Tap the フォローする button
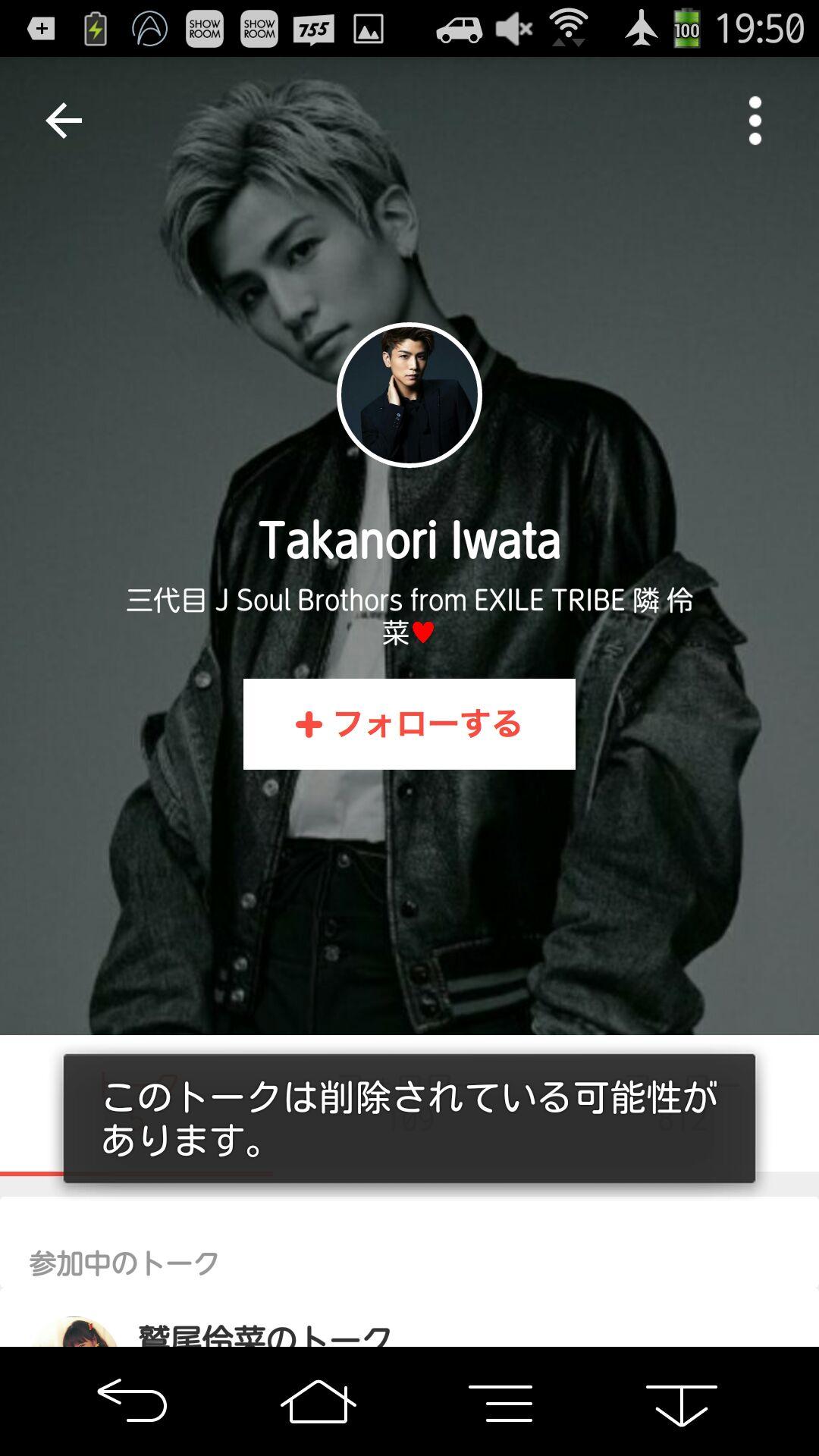Screen dimensions: 819x1456 (x=409, y=724)
